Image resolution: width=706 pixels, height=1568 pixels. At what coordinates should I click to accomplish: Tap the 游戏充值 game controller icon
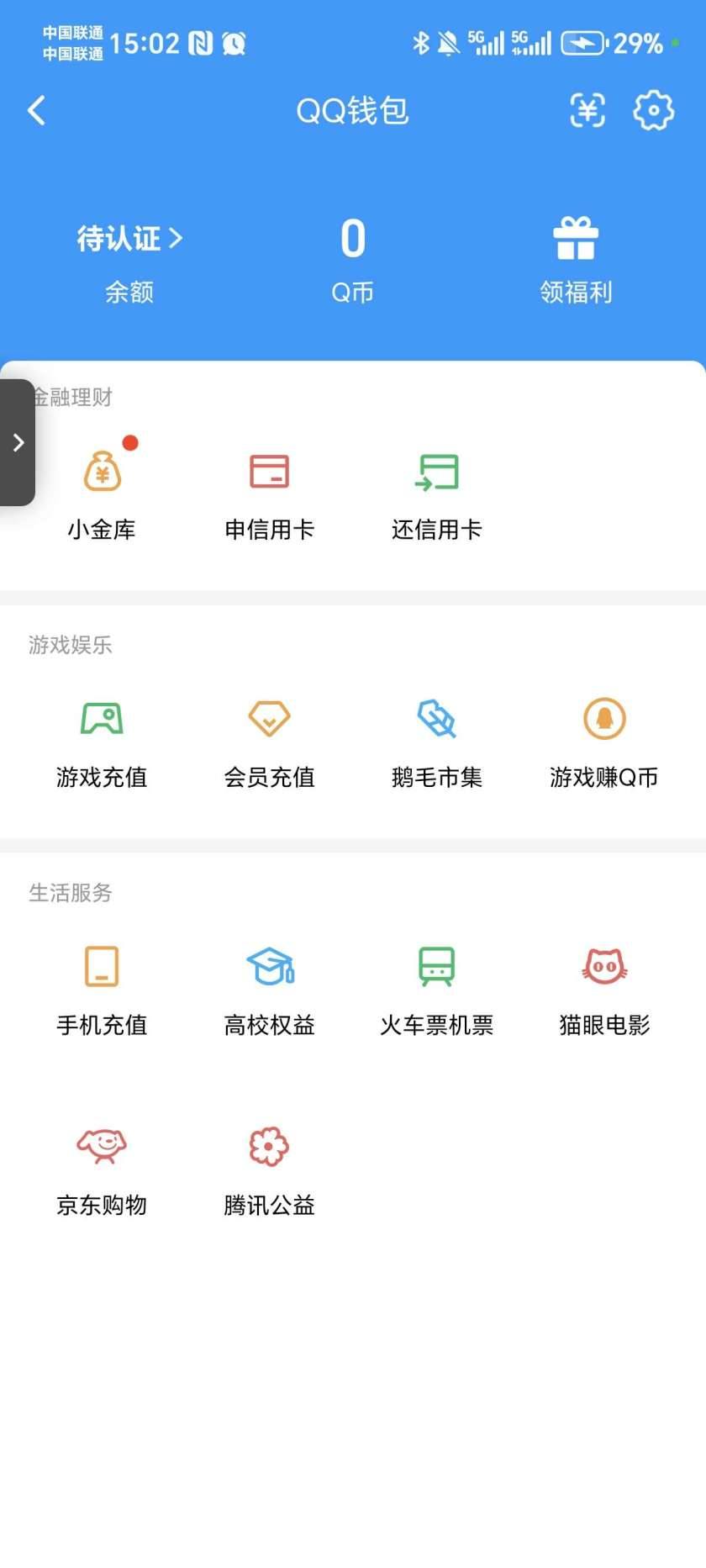(101, 719)
